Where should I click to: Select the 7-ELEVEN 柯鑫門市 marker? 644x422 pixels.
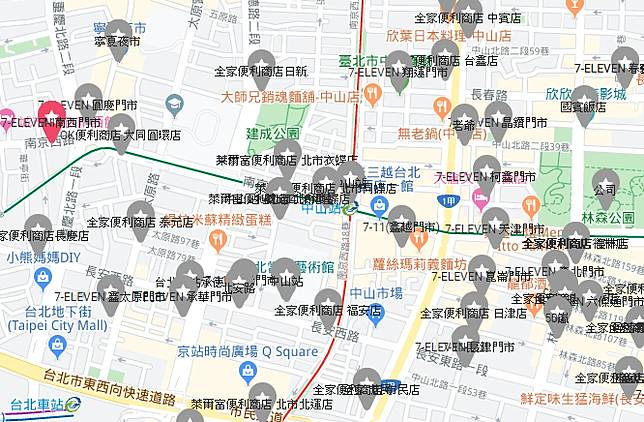pyautogui.click(x=486, y=170)
